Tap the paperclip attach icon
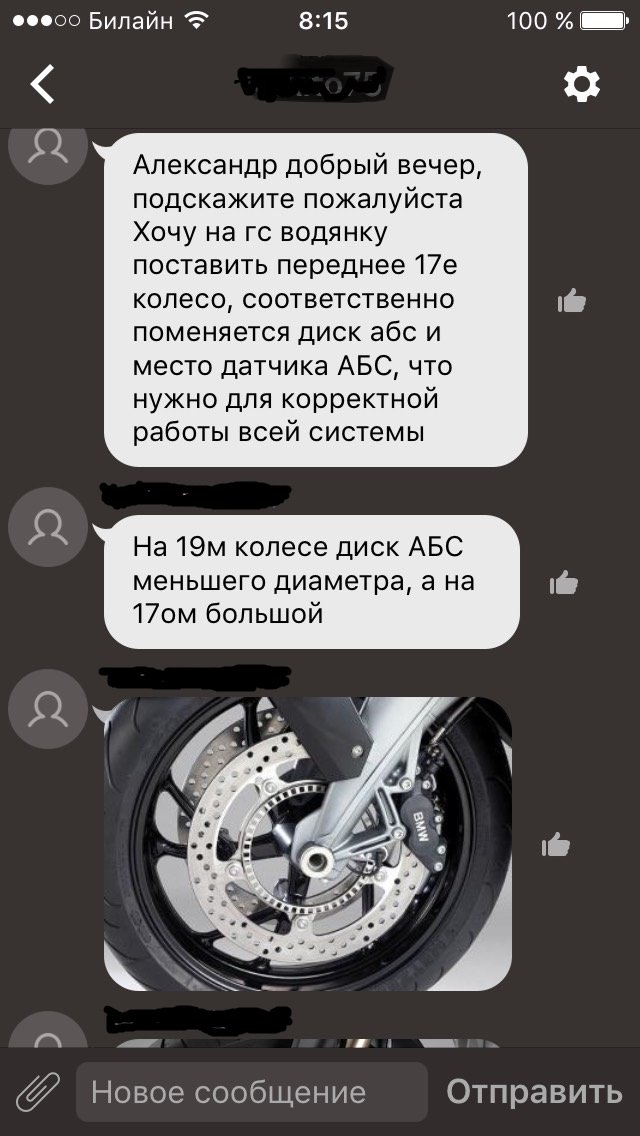 (x=37, y=1091)
